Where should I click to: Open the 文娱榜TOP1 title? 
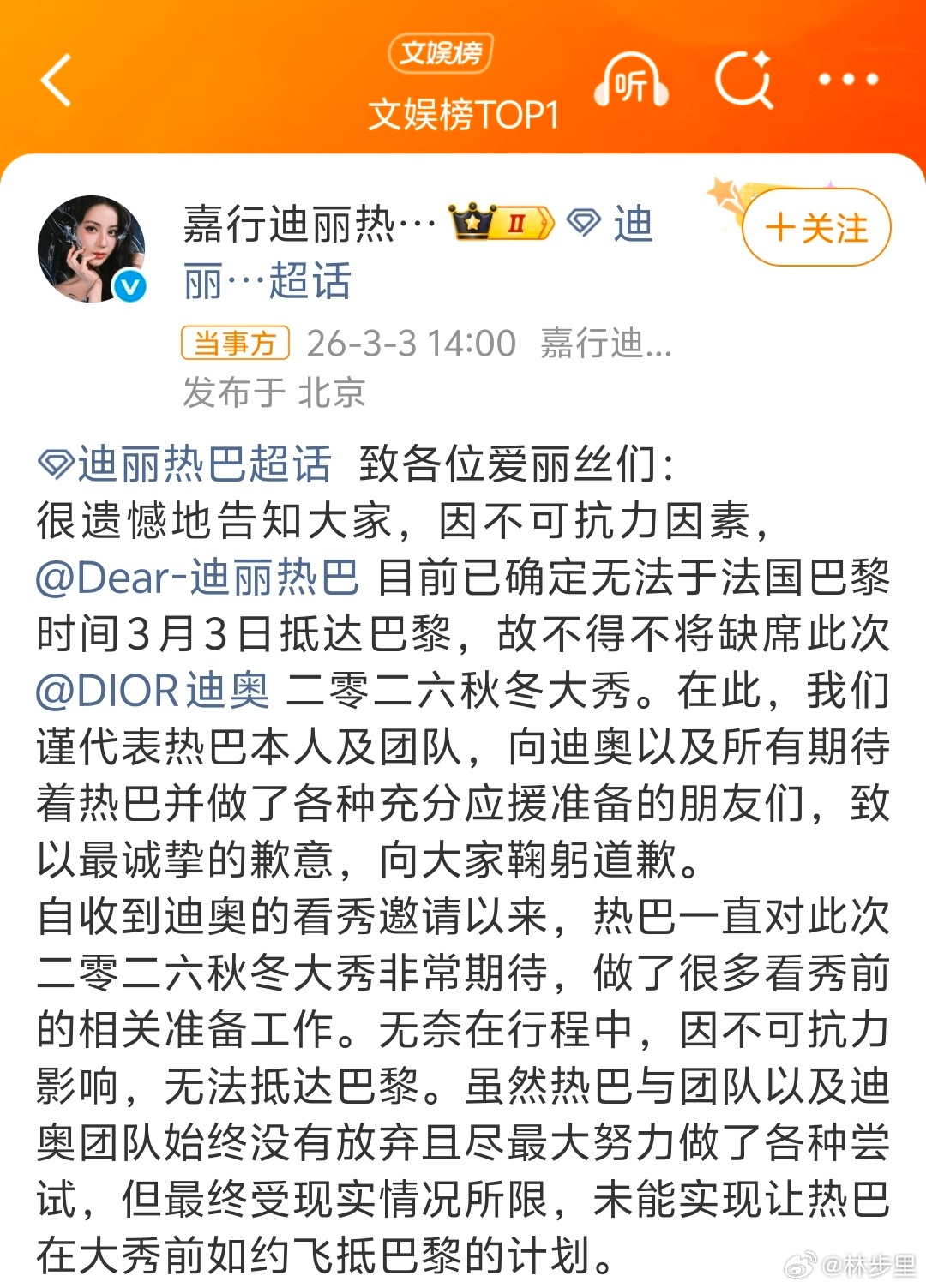pos(463,111)
